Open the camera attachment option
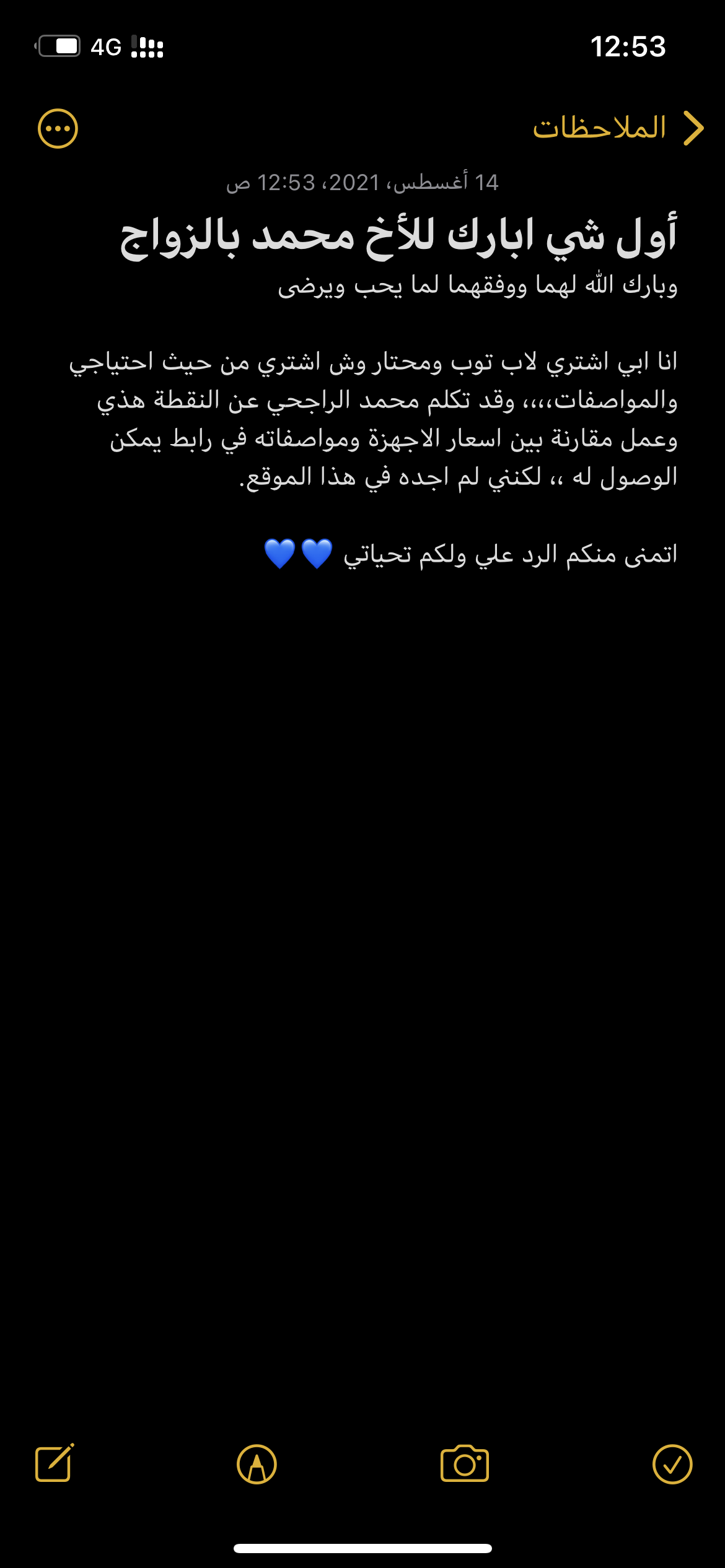The image size is (725, 1568). (x=465, y=1464)
